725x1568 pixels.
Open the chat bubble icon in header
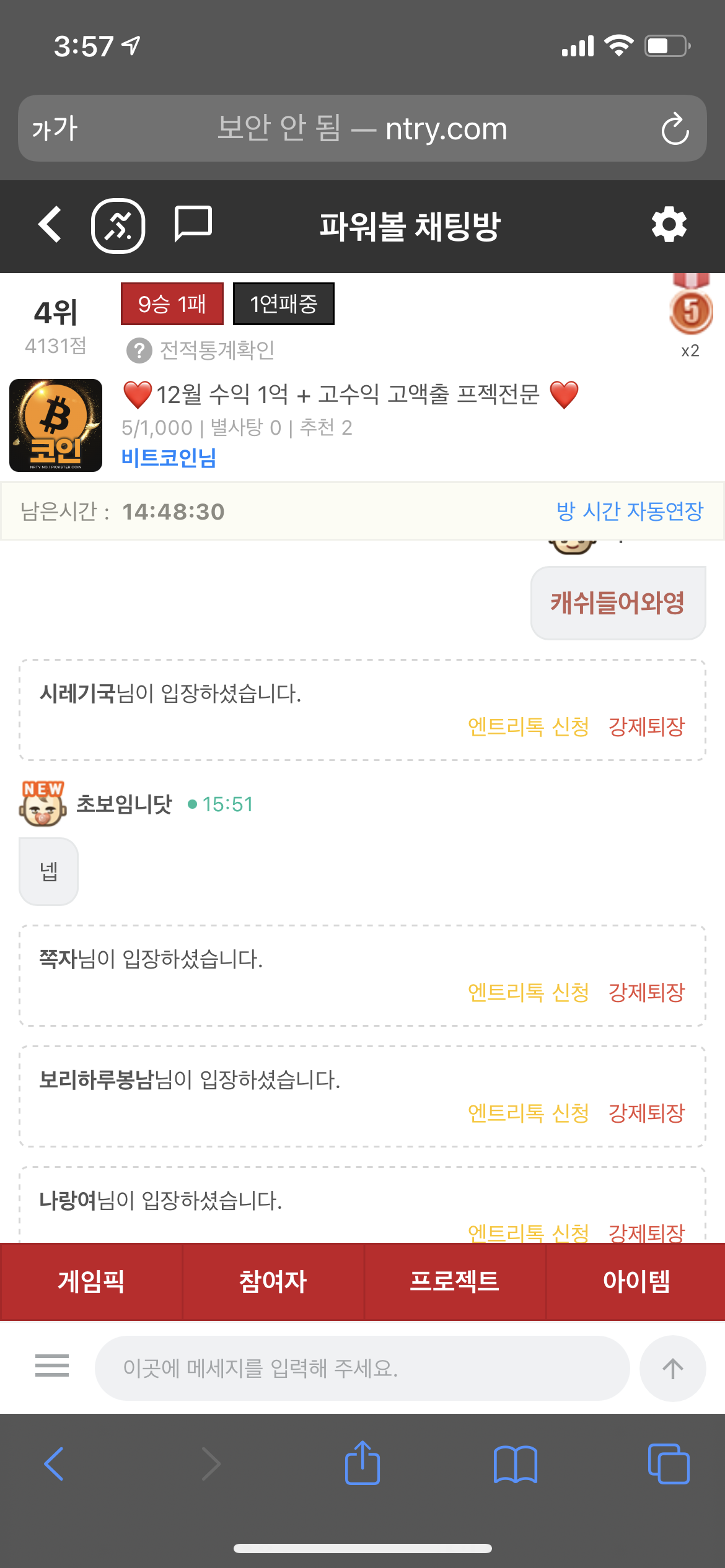[x=193, y=224]
